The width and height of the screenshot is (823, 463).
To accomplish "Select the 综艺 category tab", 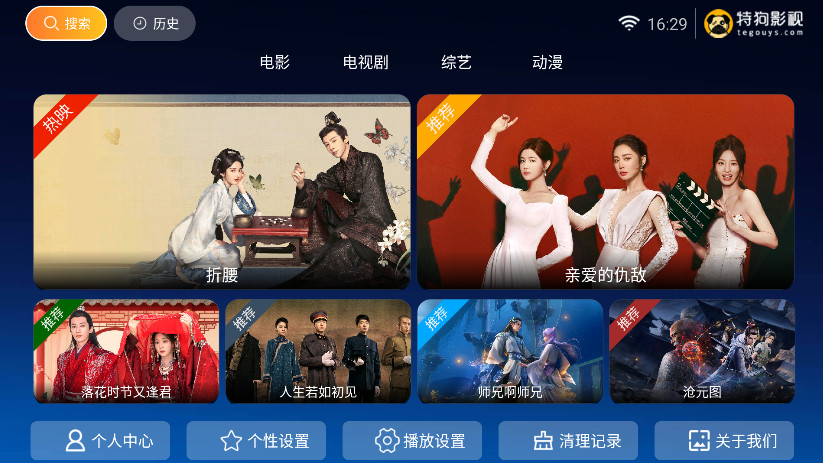I will tap(456, 62).
